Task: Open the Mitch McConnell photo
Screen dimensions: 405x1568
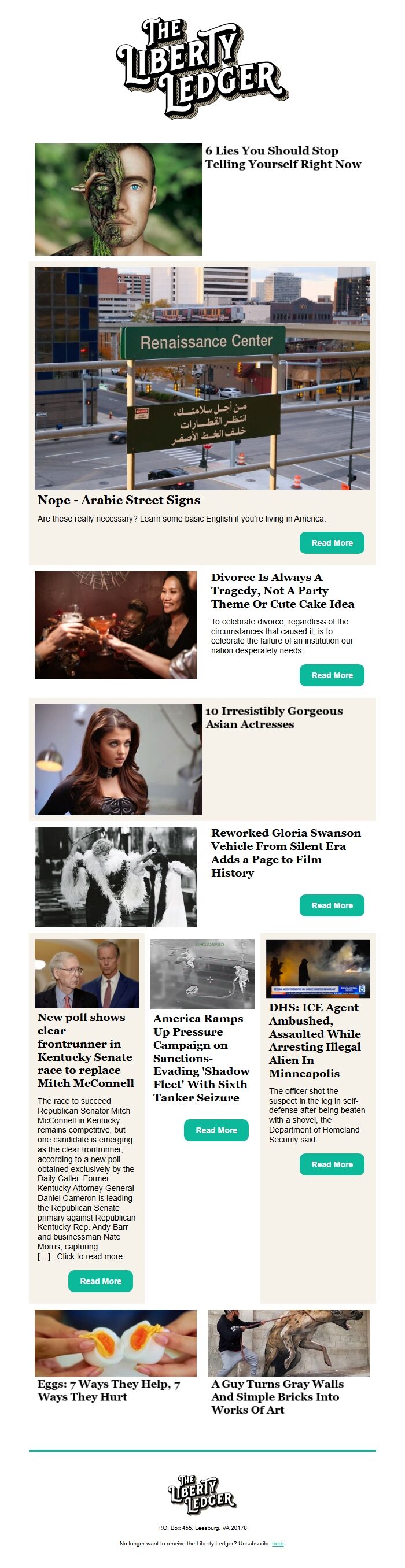Action: tap(86, 973)
